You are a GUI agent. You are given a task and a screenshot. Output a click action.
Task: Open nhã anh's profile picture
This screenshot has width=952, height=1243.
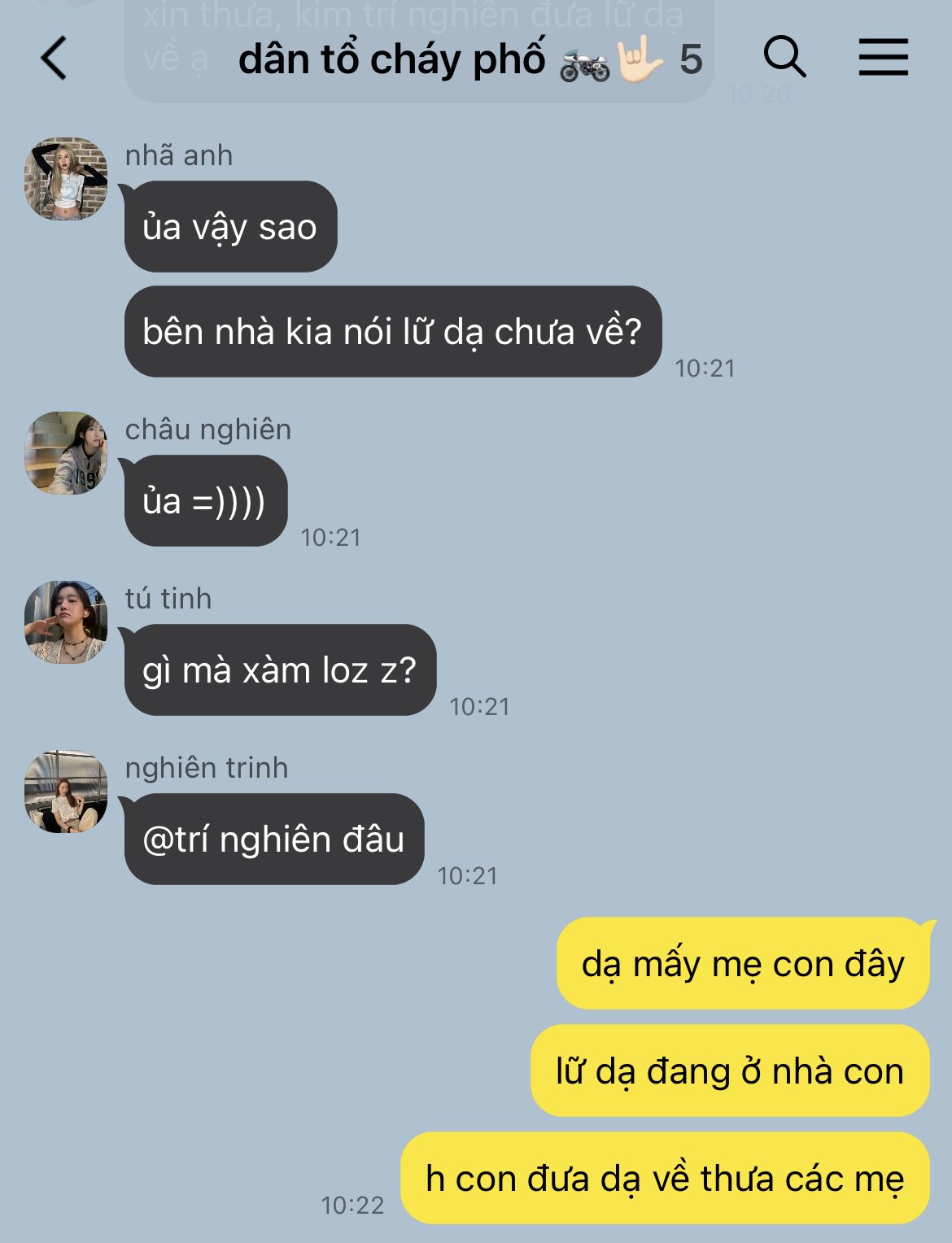pyautogui.click(x=66, y=179)
